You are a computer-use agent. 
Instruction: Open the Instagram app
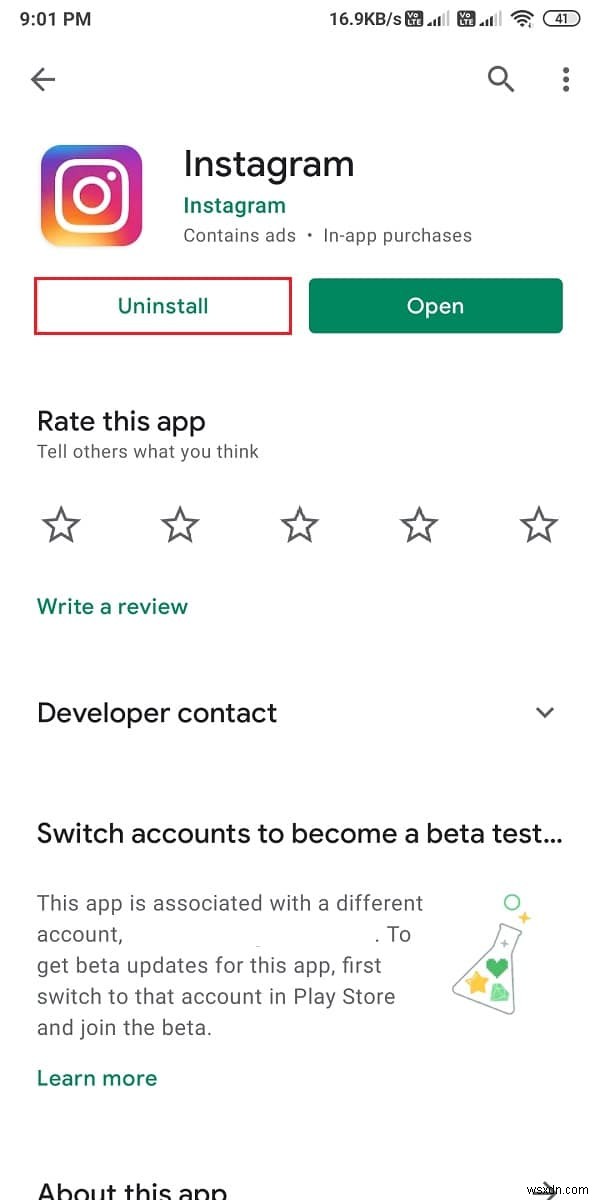point(435,306)
